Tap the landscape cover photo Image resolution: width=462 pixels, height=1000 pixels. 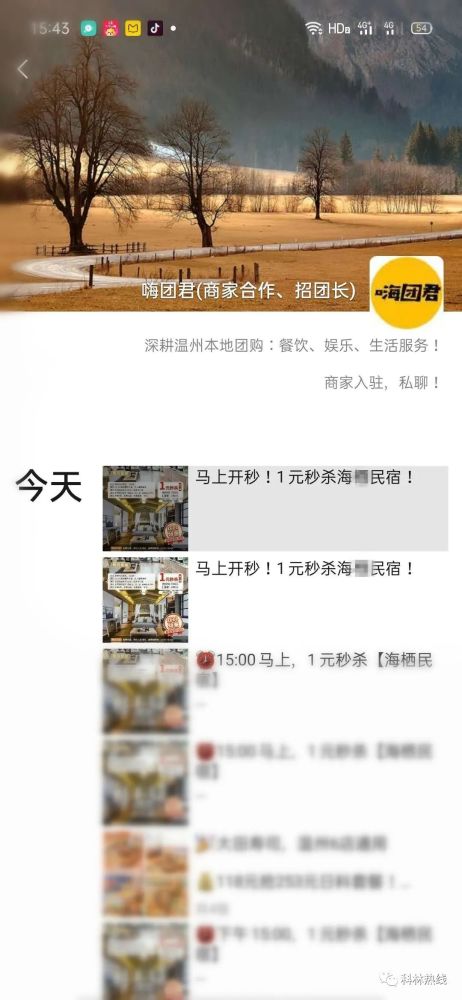tap(231, 156)
